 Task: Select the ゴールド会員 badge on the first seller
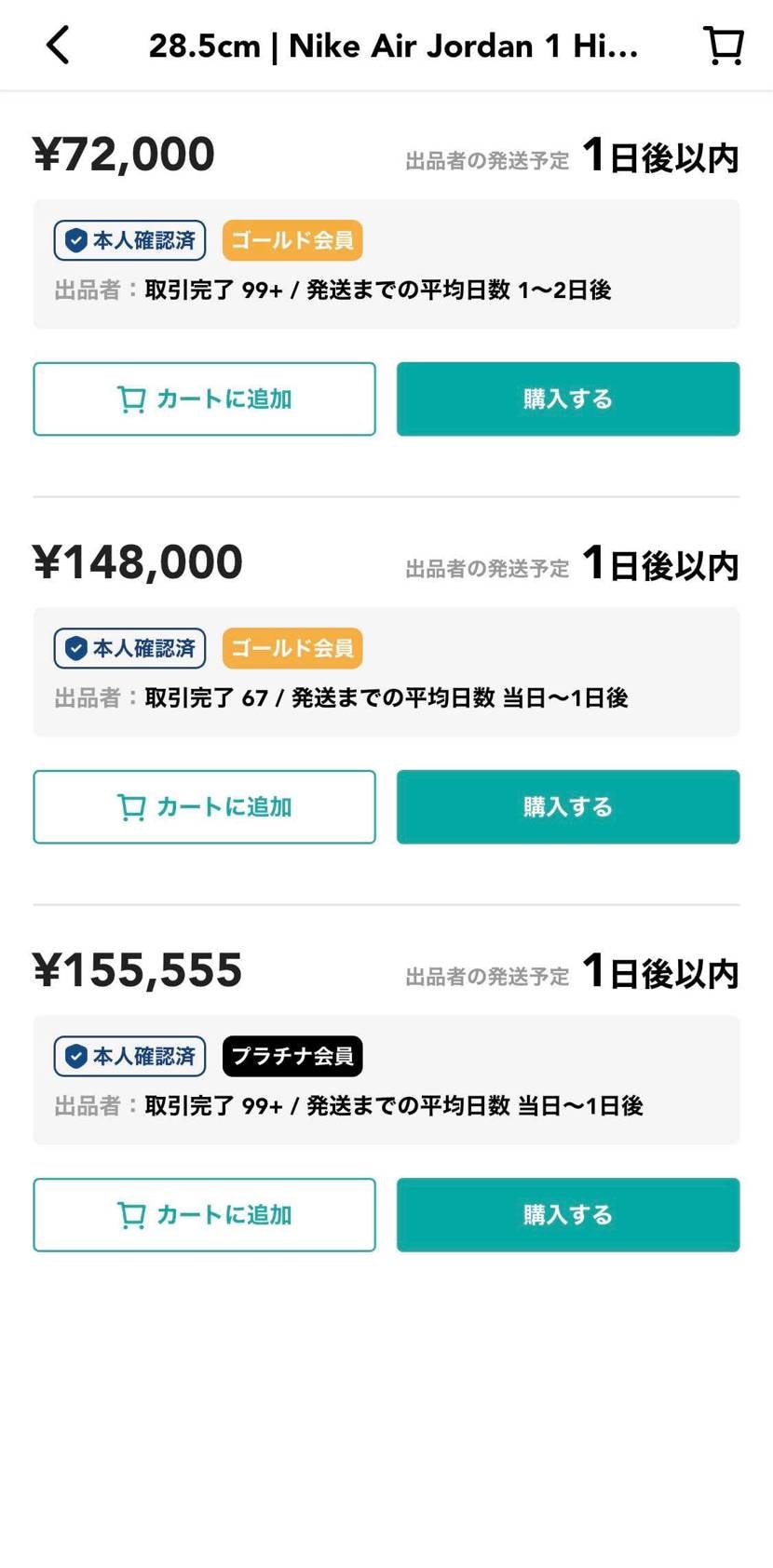coord(292,240)
